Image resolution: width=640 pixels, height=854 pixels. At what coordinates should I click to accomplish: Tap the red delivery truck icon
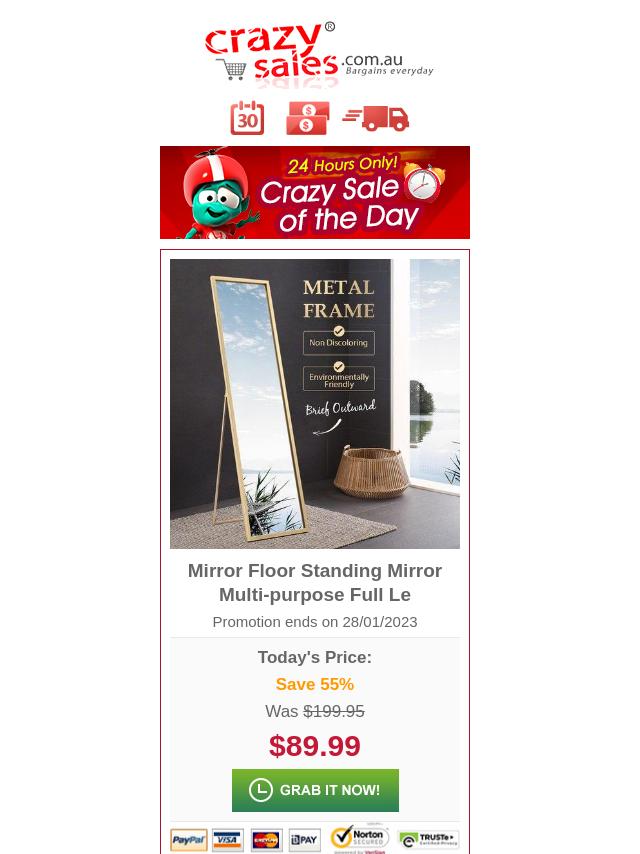(x=377, y=118)
